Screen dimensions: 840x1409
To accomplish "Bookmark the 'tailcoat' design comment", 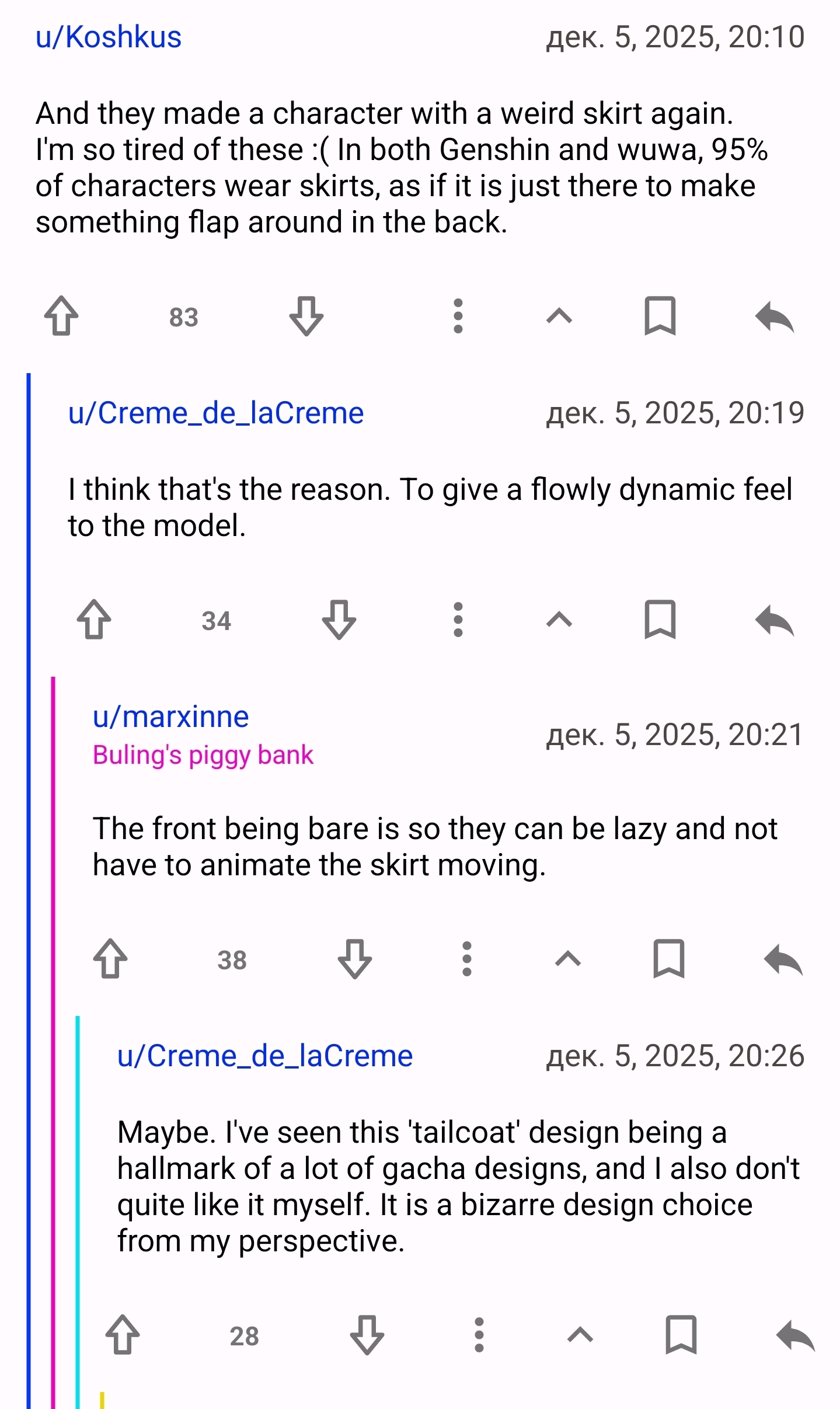I will (681, 1335).
